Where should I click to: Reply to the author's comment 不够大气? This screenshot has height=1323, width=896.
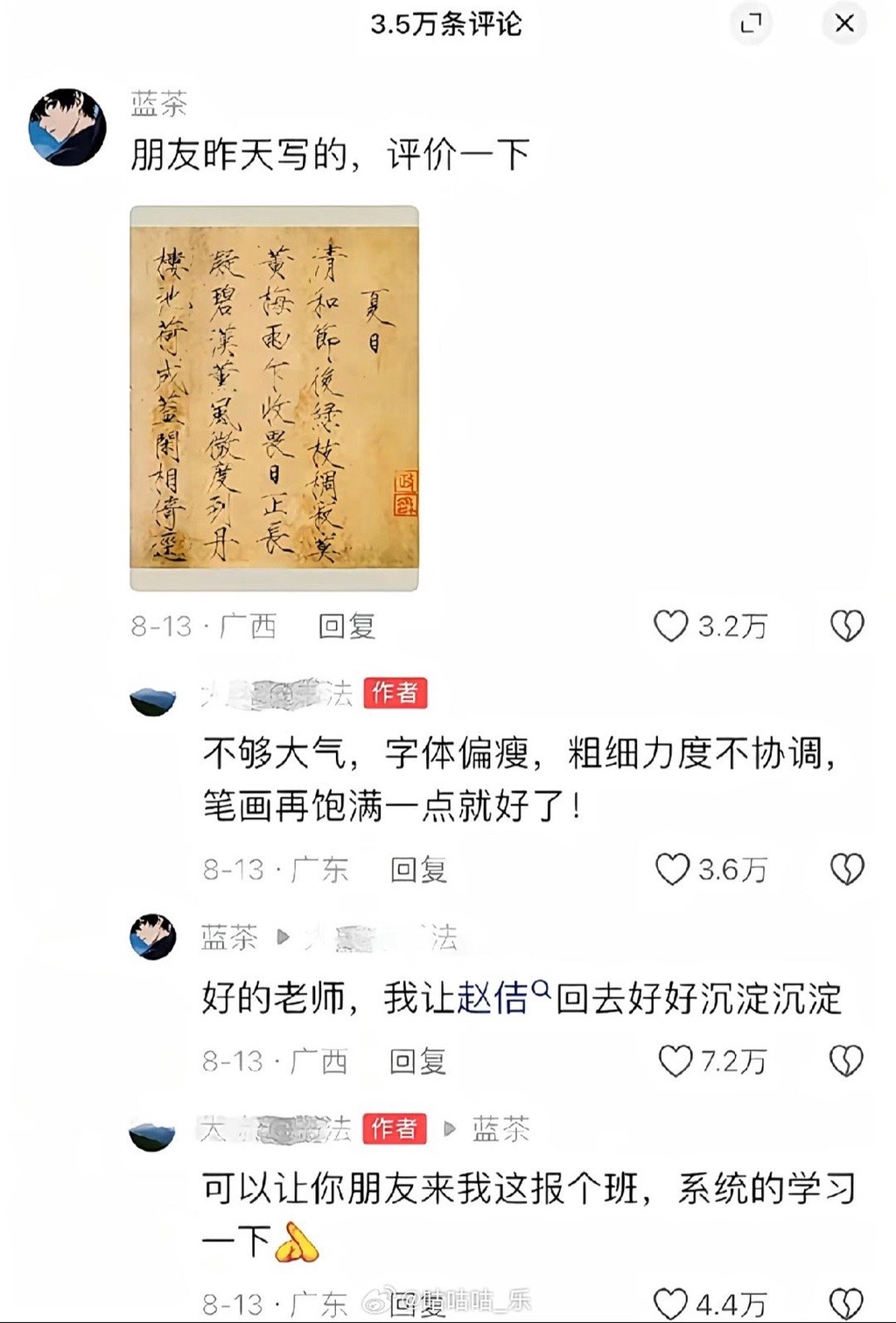click(x=418, y=869)
